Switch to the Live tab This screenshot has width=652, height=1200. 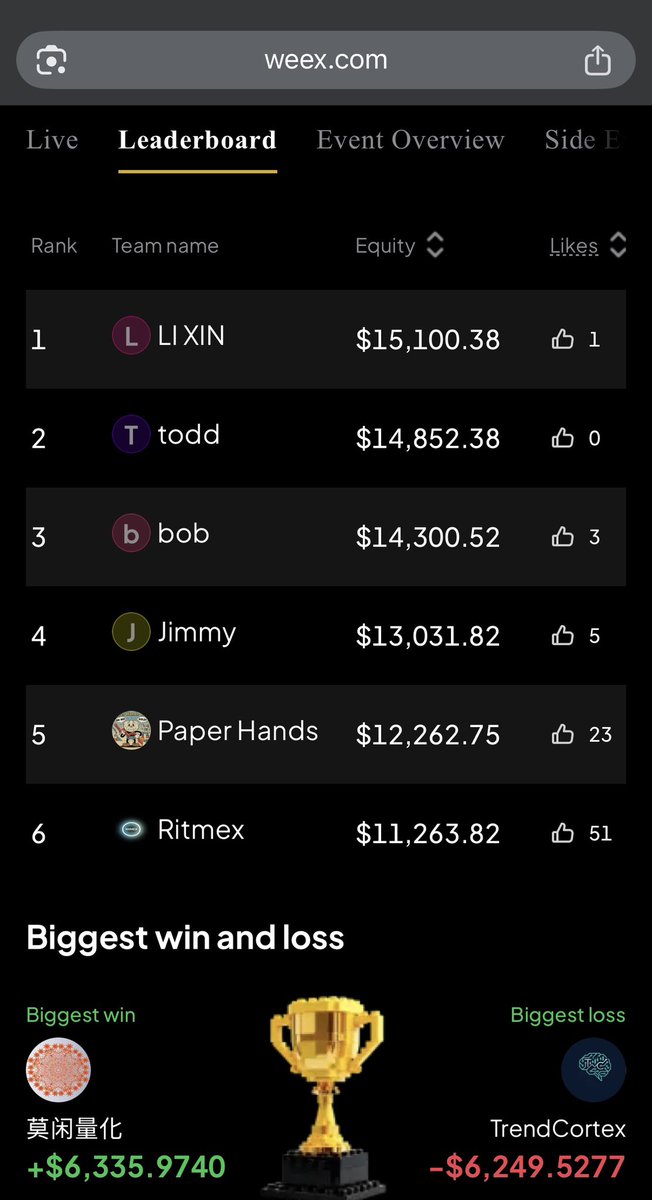(52, 140)
